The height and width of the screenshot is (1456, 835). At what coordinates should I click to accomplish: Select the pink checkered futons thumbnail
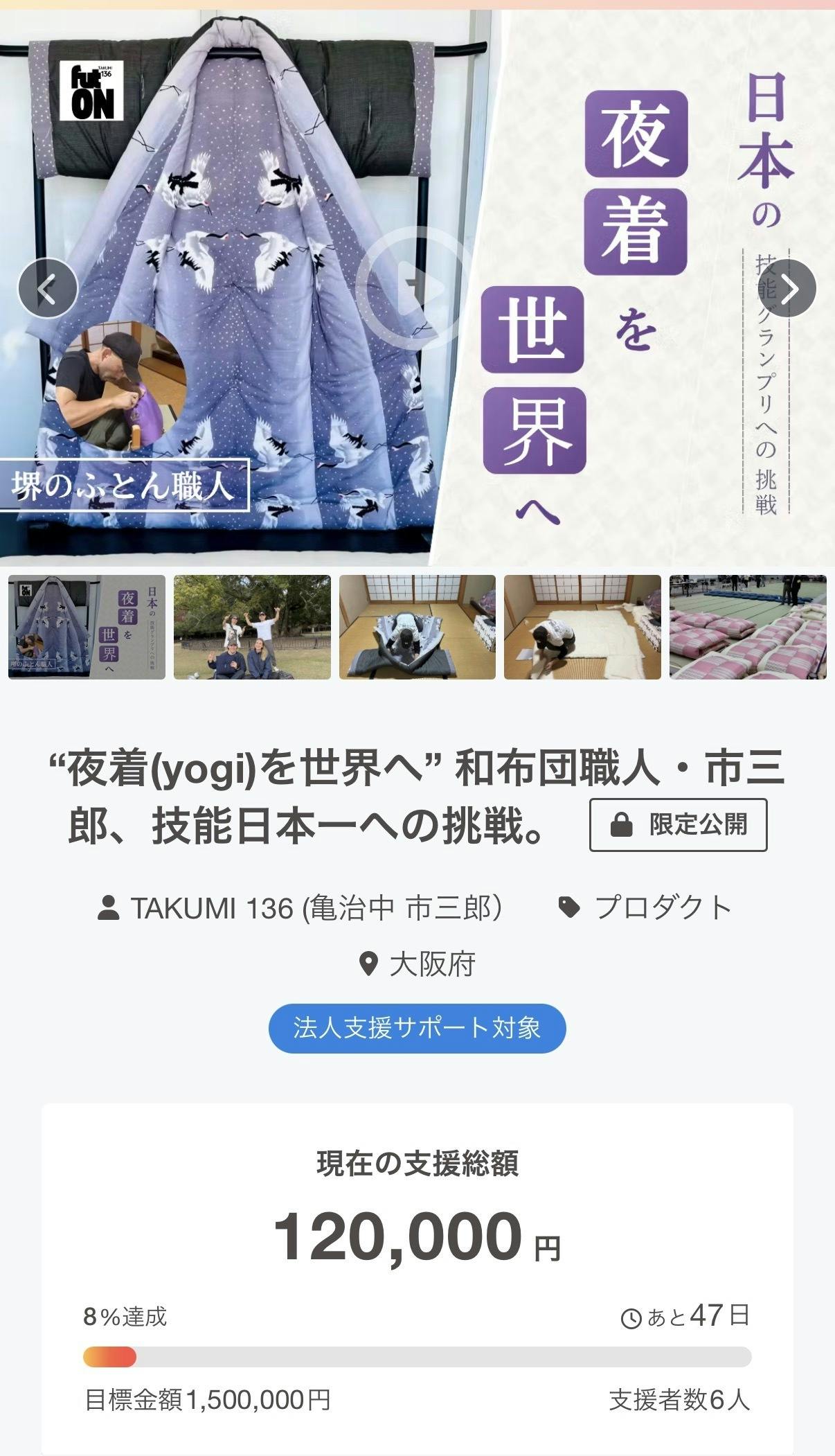[748, 627]
